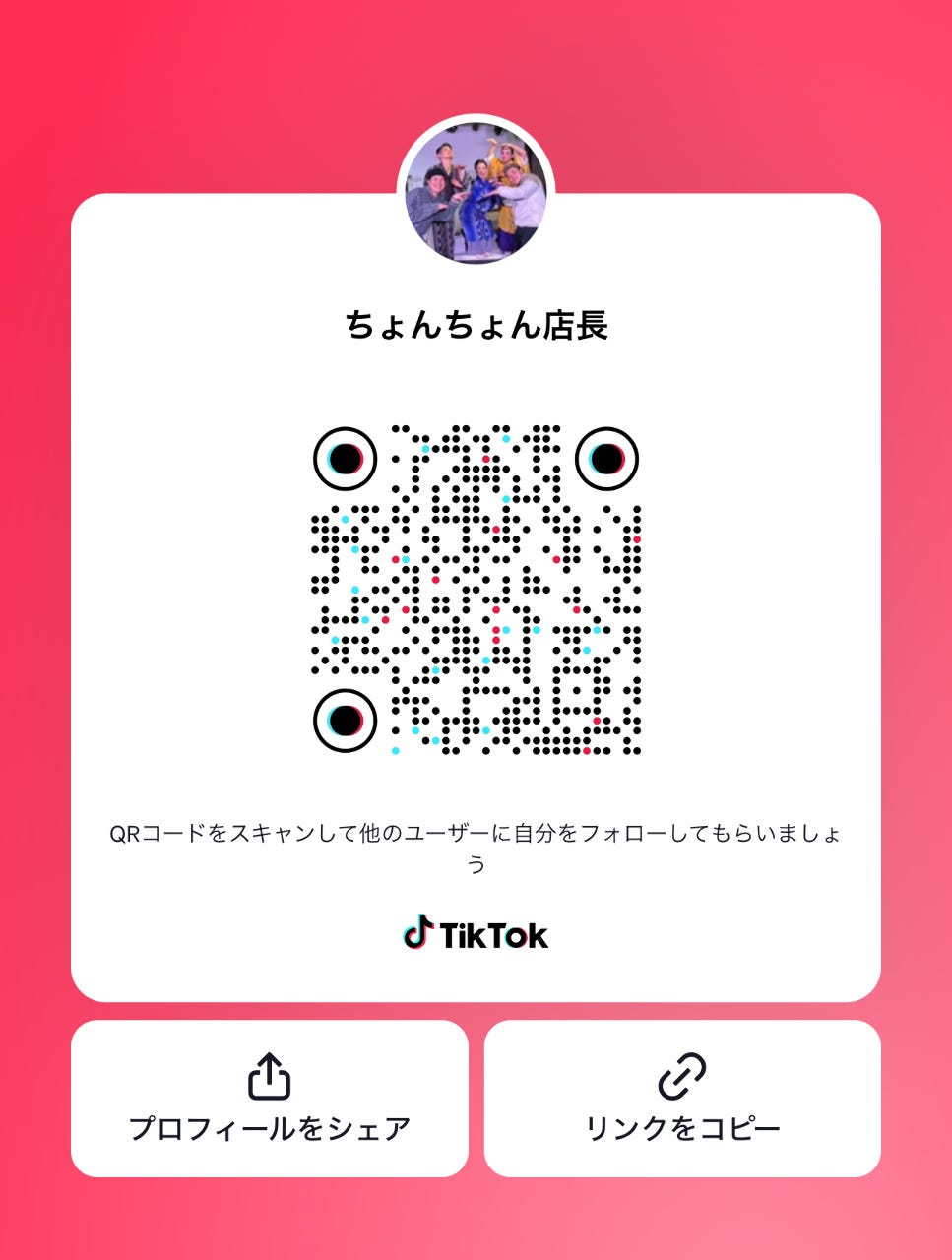Image resolution: width=952 pixels, height=1260 pixels.
Task: Tap the プロフィールをシェア button
Action: pos(269,1099)
